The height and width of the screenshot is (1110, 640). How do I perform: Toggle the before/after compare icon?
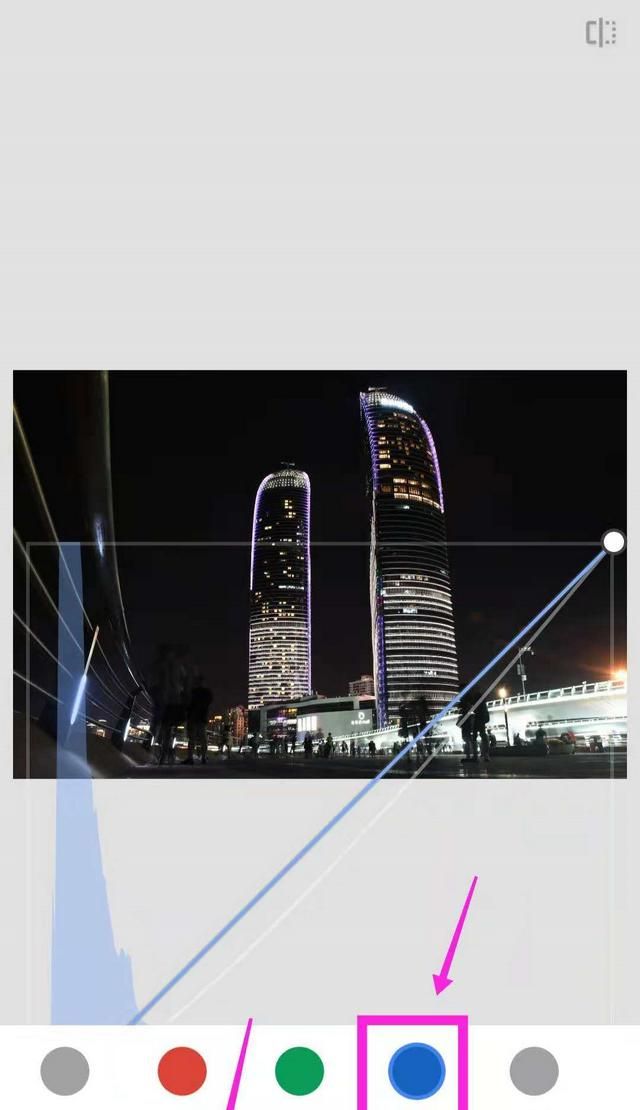click(x=600, y=33)
